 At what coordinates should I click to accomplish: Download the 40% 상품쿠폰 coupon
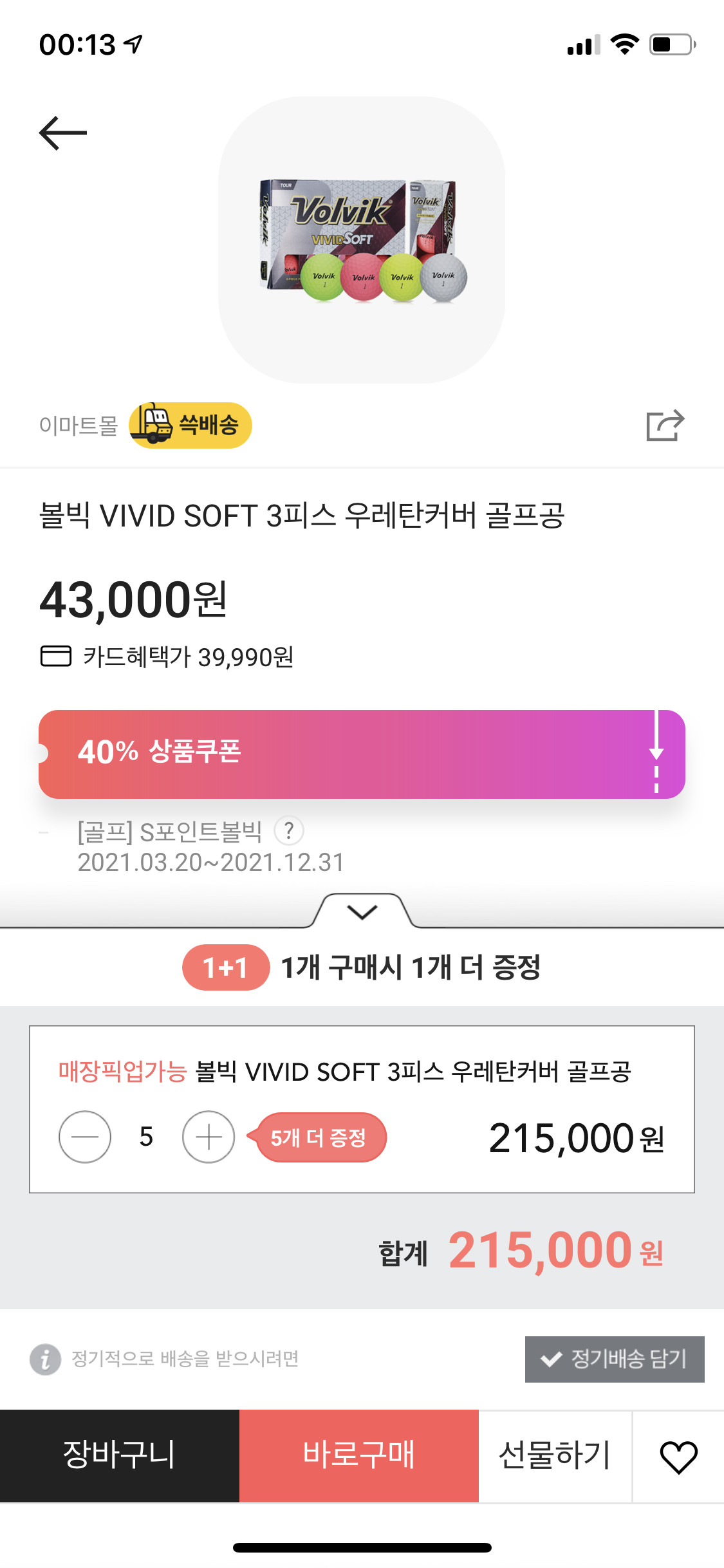(656, 754)
